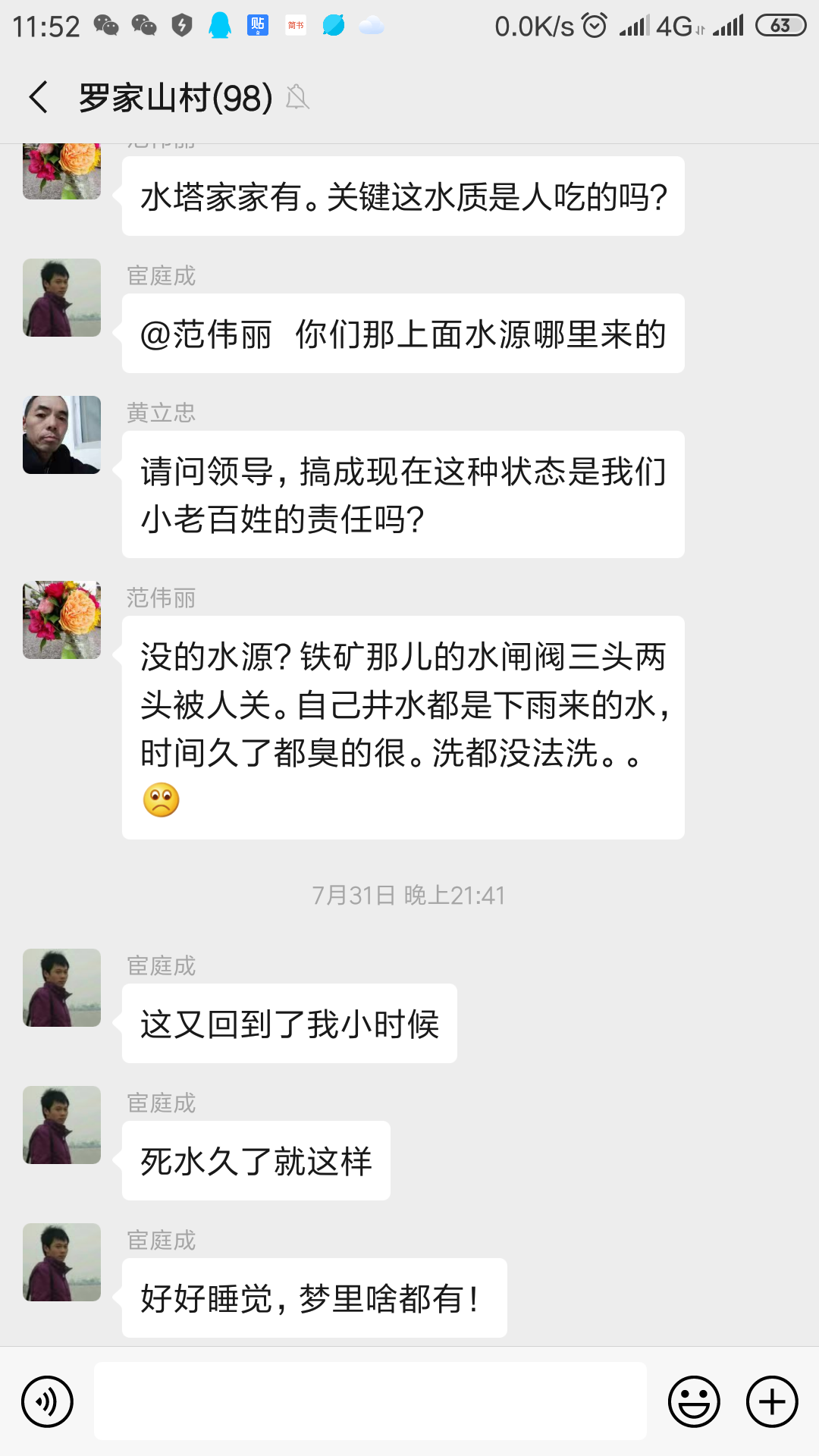Tap 宦庭成's avatar beside 死水久了就这样

click(62, 1125)
